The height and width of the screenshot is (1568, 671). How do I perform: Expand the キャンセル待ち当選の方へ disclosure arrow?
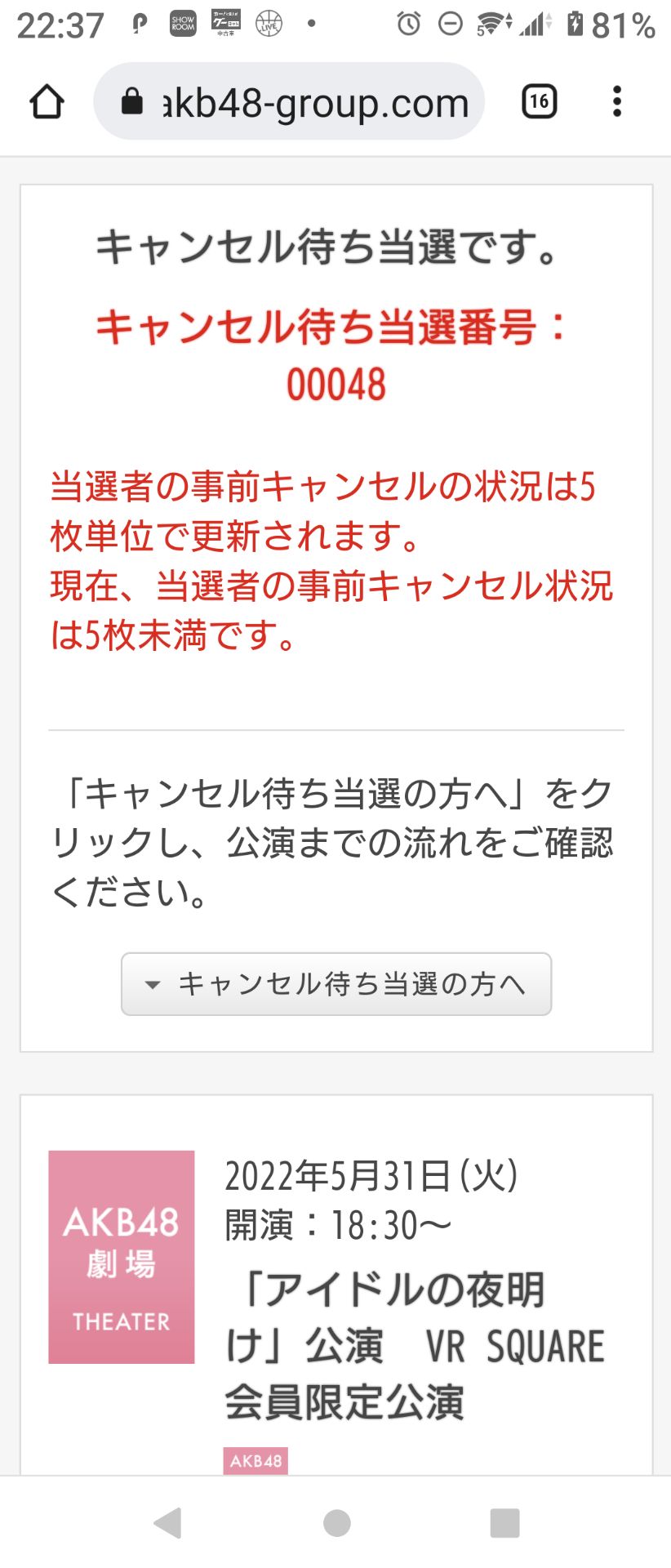point(151,985)
